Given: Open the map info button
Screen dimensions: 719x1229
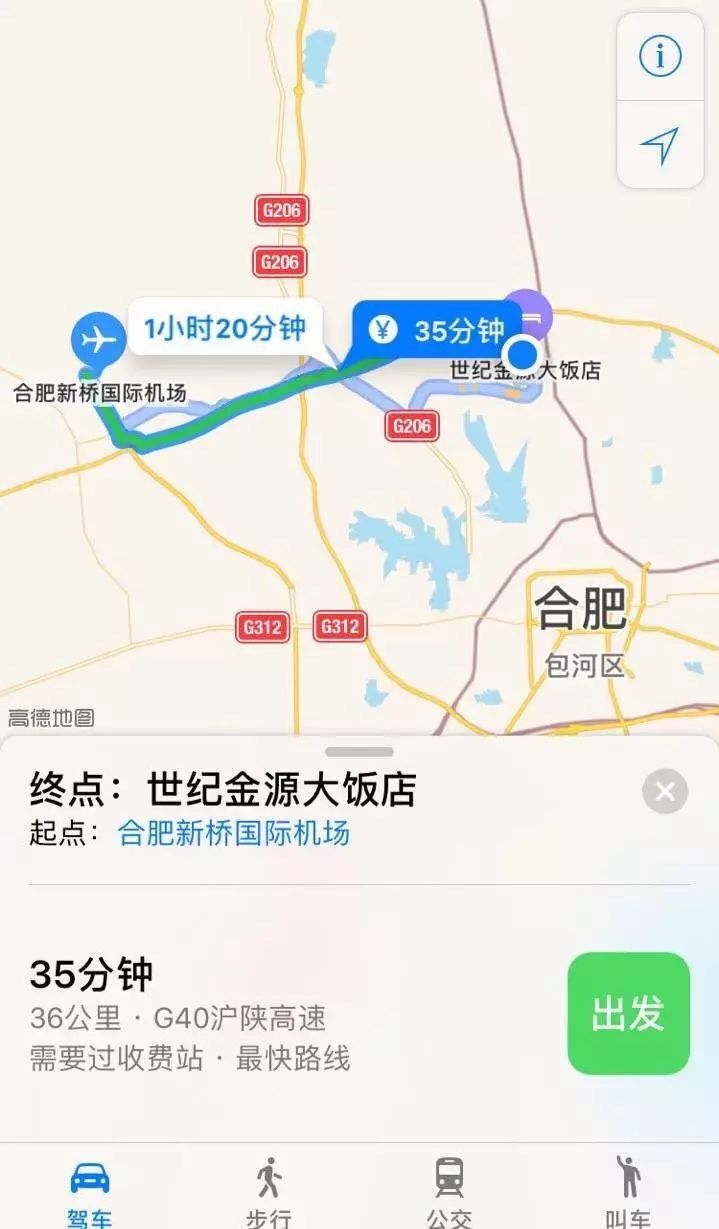Looking at the screenshot, I should pos(659,57).
